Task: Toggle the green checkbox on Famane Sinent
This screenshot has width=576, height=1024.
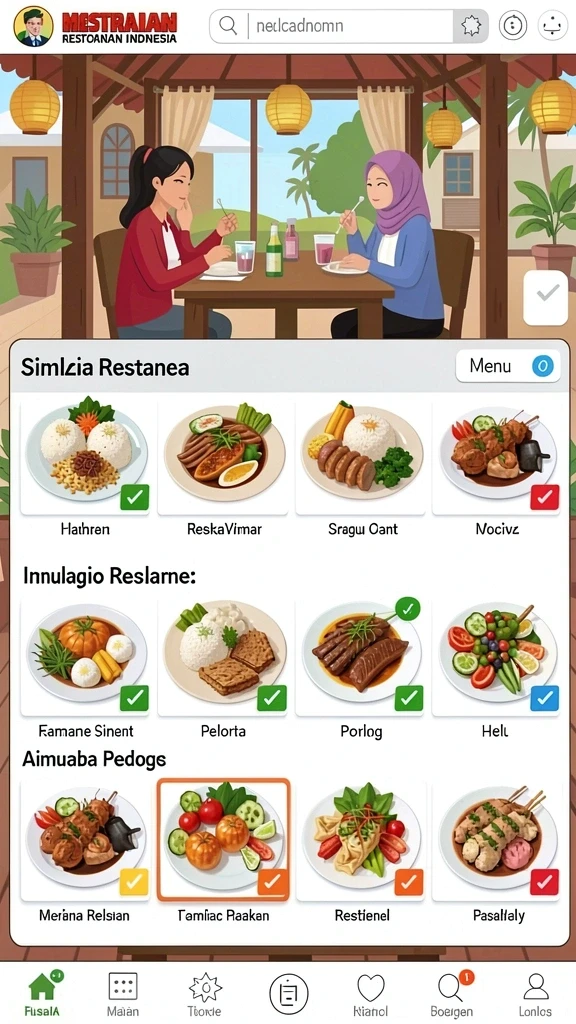Action: coord(135,698)
